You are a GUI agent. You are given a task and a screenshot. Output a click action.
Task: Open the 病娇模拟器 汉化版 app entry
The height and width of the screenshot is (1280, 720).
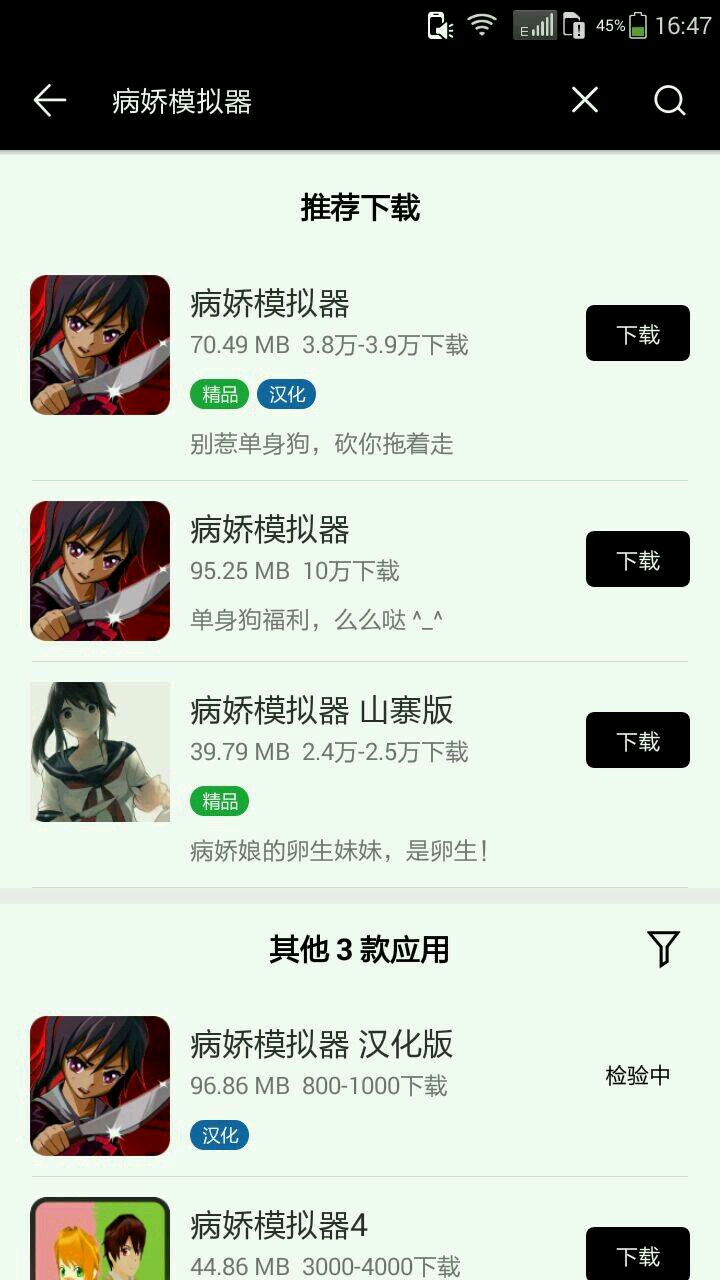(360, 1085)
